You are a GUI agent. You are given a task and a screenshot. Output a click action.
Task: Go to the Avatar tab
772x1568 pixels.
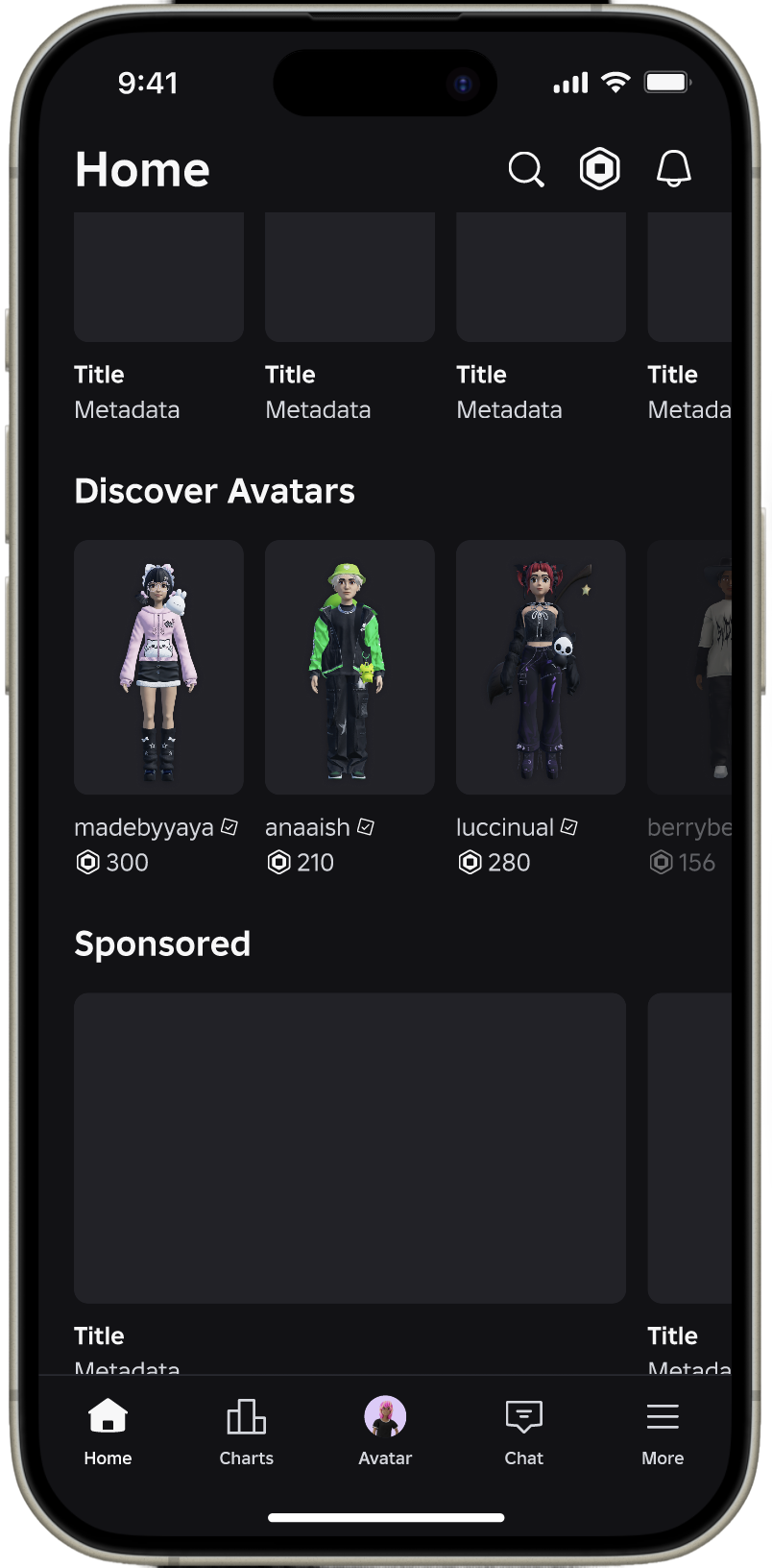[x=385, y=1432]
